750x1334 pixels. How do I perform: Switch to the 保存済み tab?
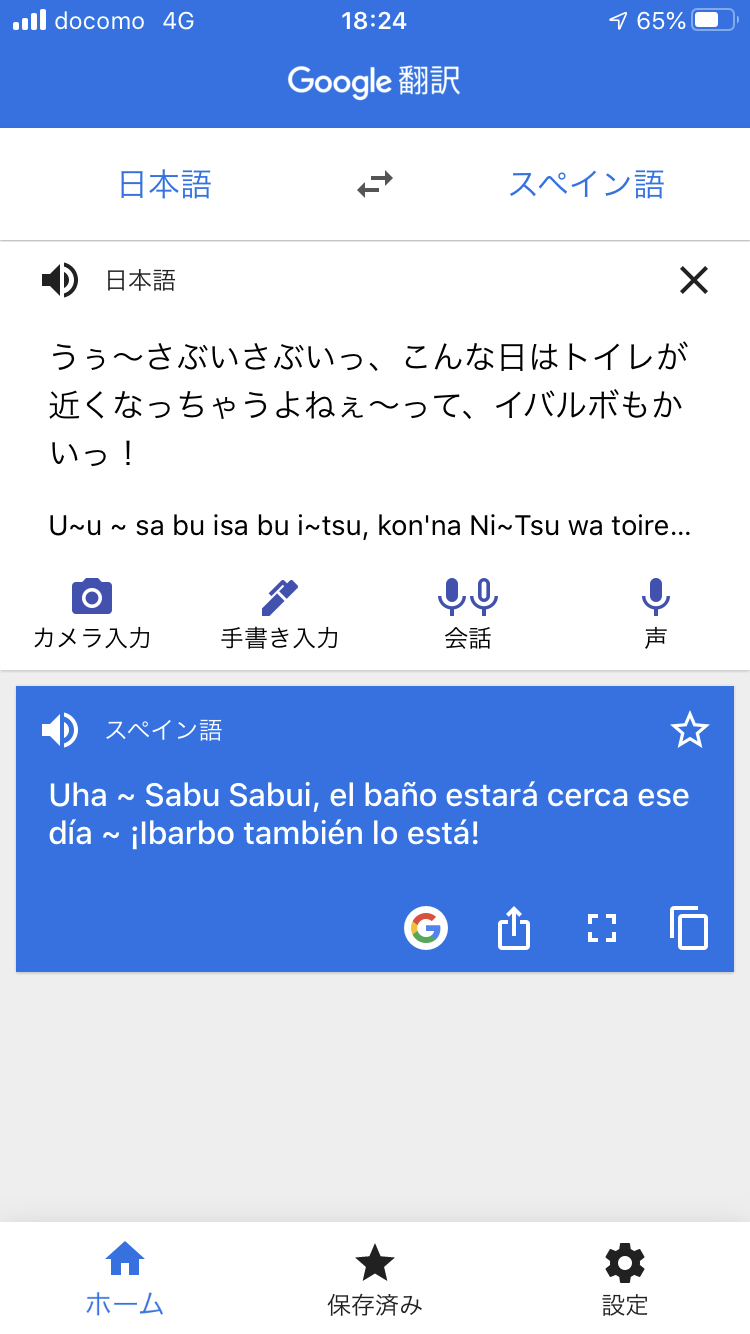coord(375,1278)
